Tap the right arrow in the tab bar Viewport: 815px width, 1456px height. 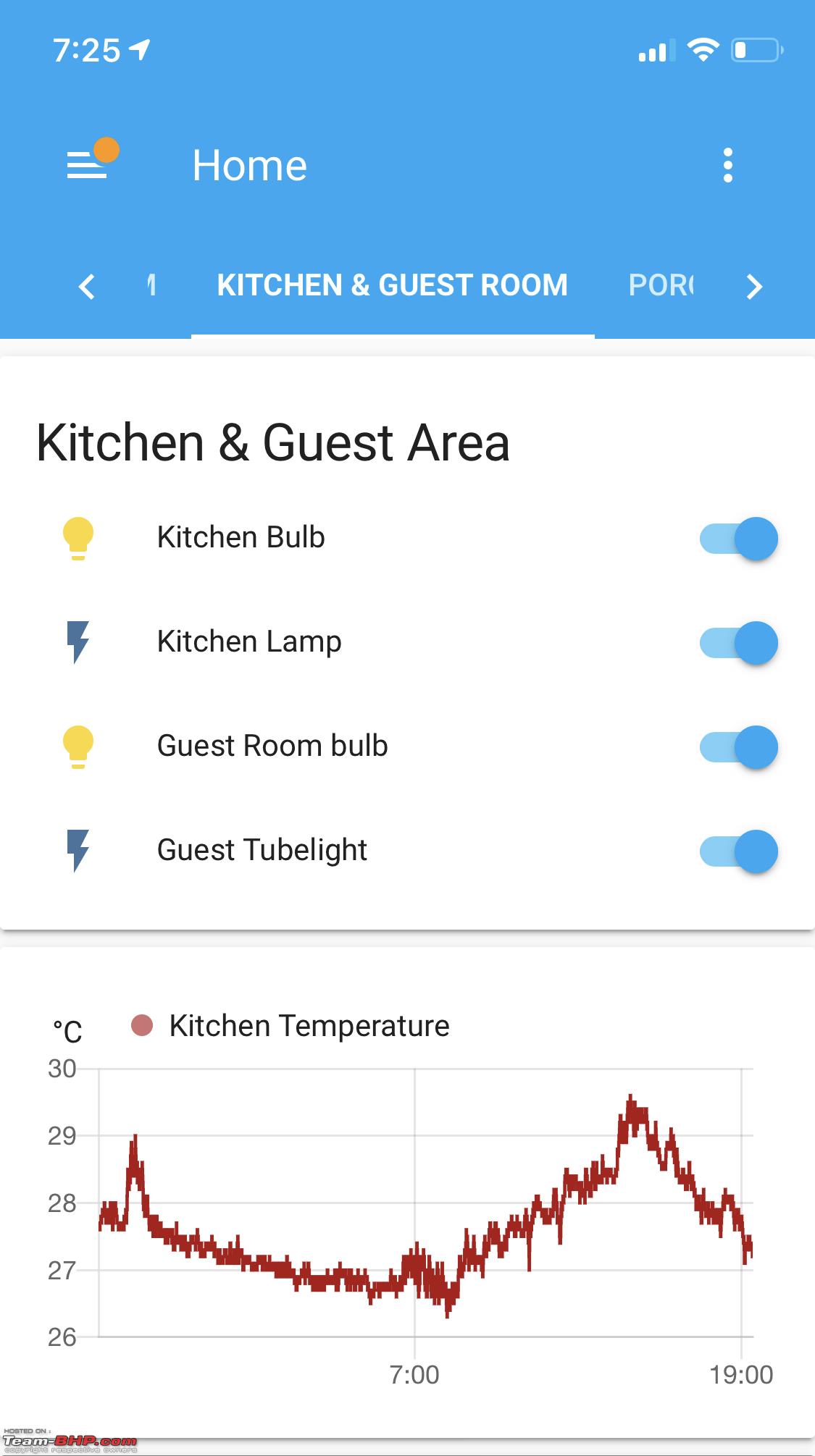[754, 286]
